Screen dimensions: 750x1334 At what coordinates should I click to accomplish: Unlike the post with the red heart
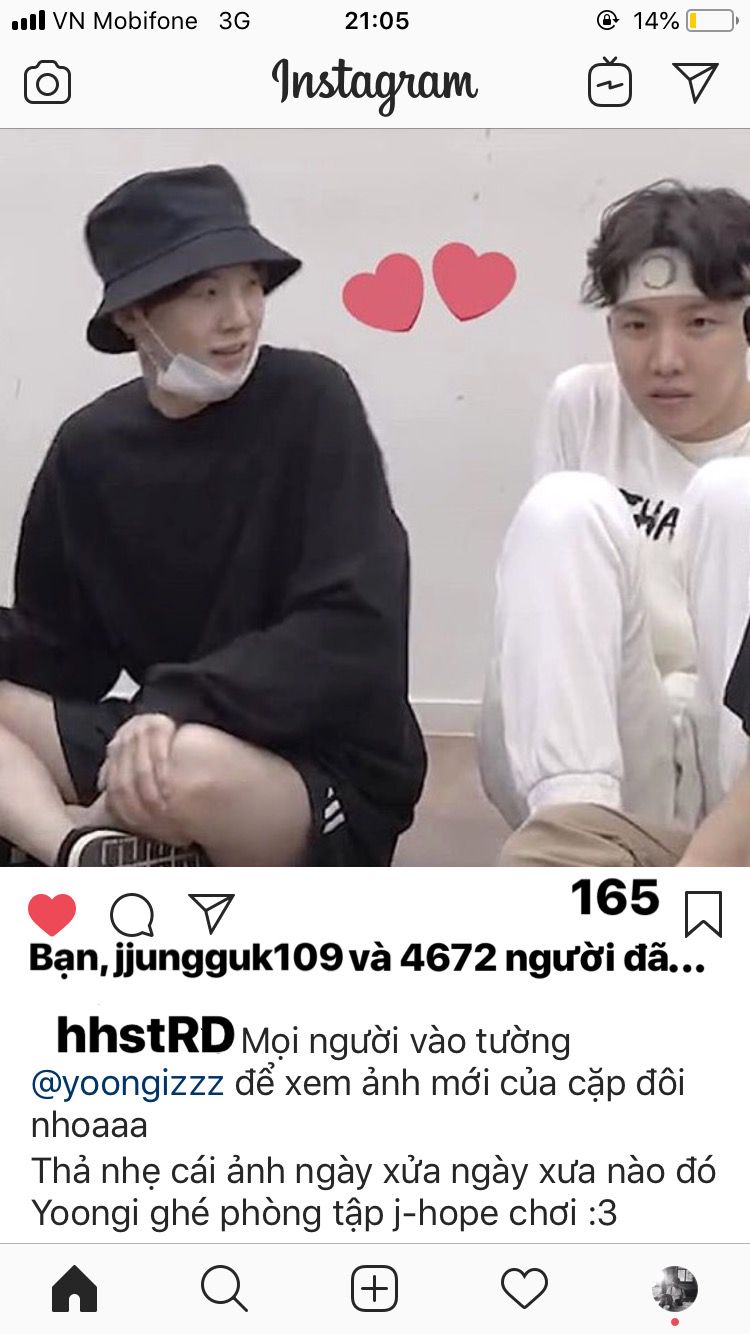pos(52,914)
